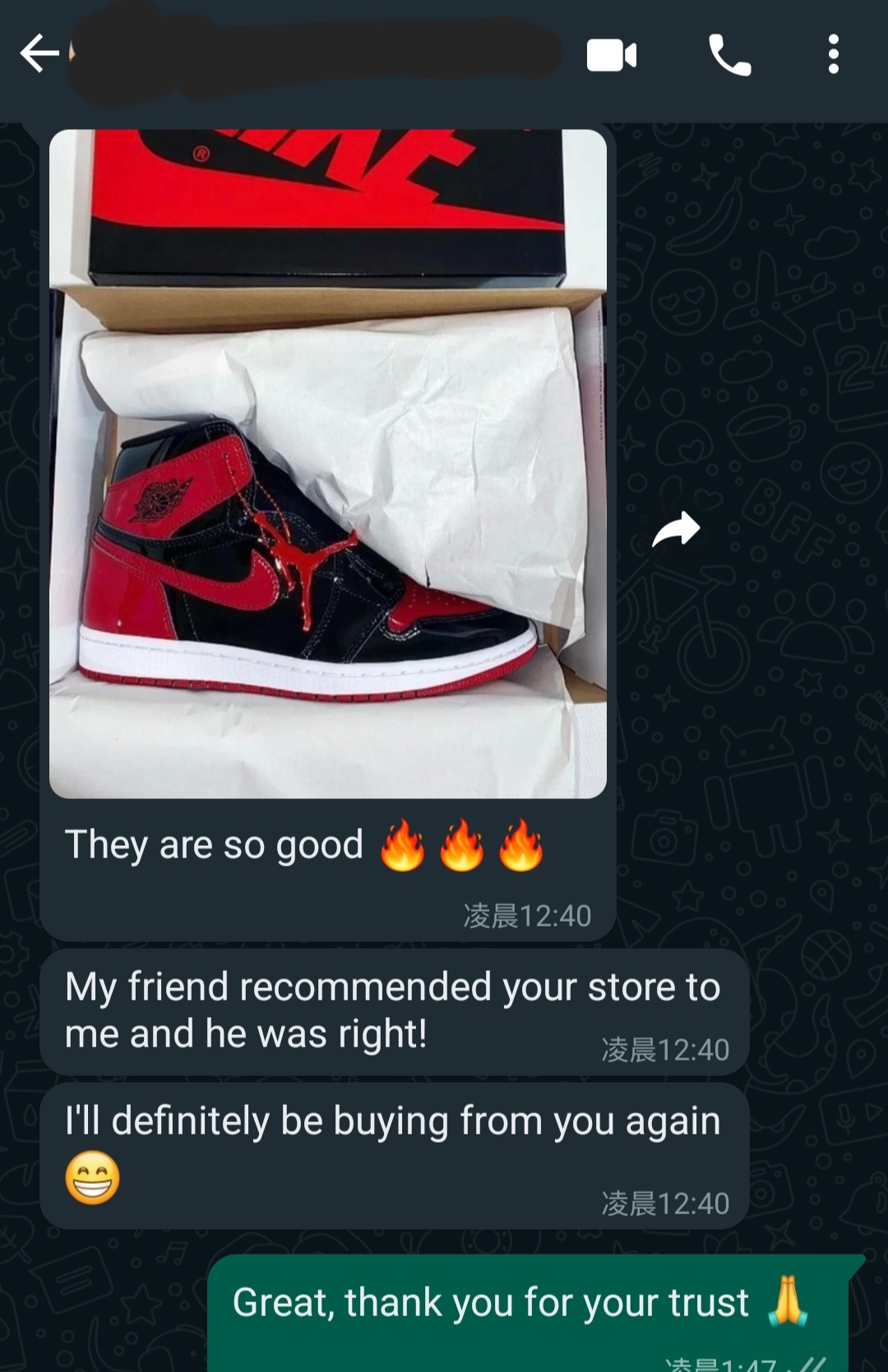
Task: Forward the sneaker photo
Action: [x=675, y=529]
